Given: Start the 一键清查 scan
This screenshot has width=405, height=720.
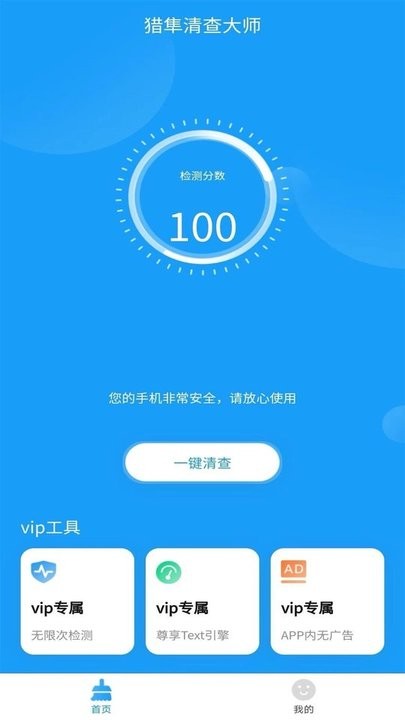Looking at the screenshot, I should pos(202,462).
